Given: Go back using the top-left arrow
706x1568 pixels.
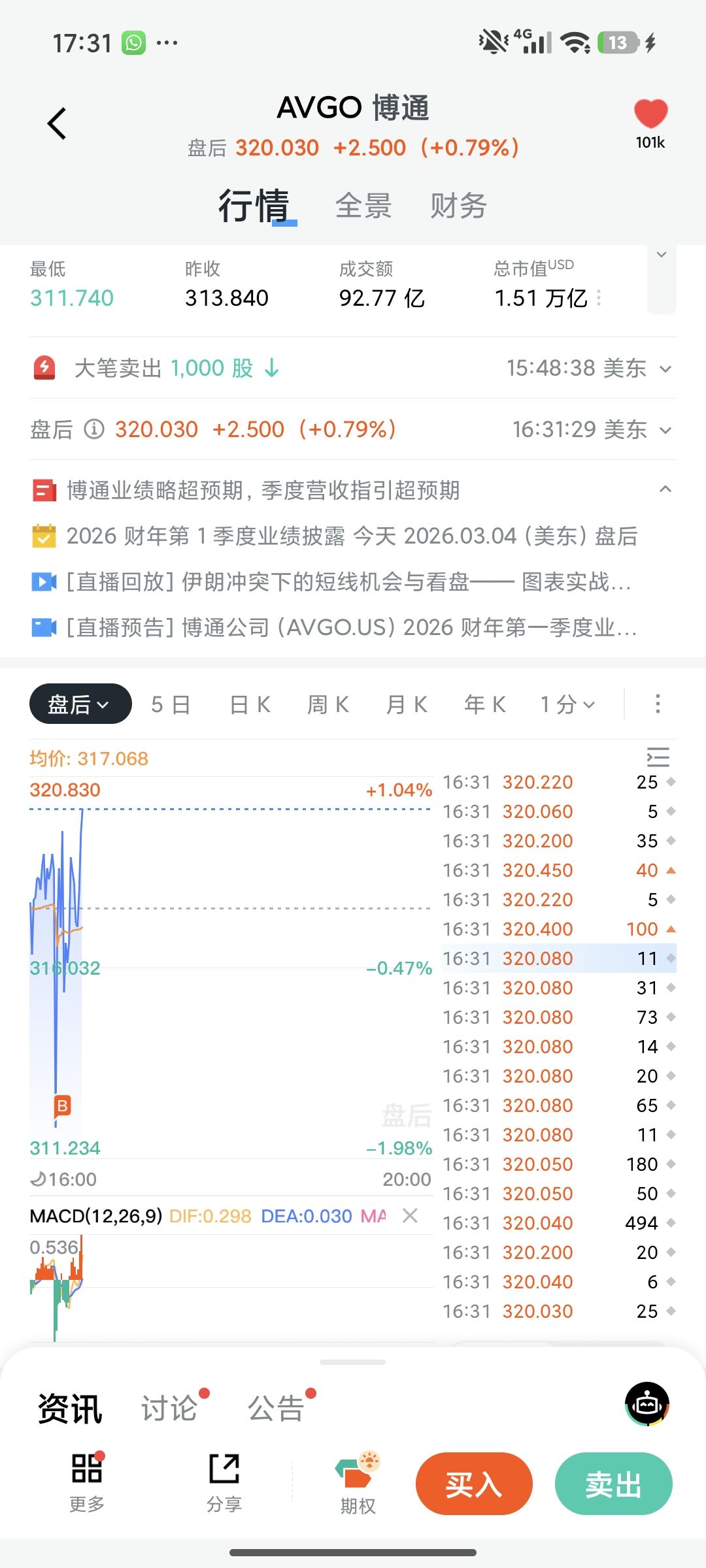Looking at the screenshot, I should pyautogui.click(x=58, y=123).
